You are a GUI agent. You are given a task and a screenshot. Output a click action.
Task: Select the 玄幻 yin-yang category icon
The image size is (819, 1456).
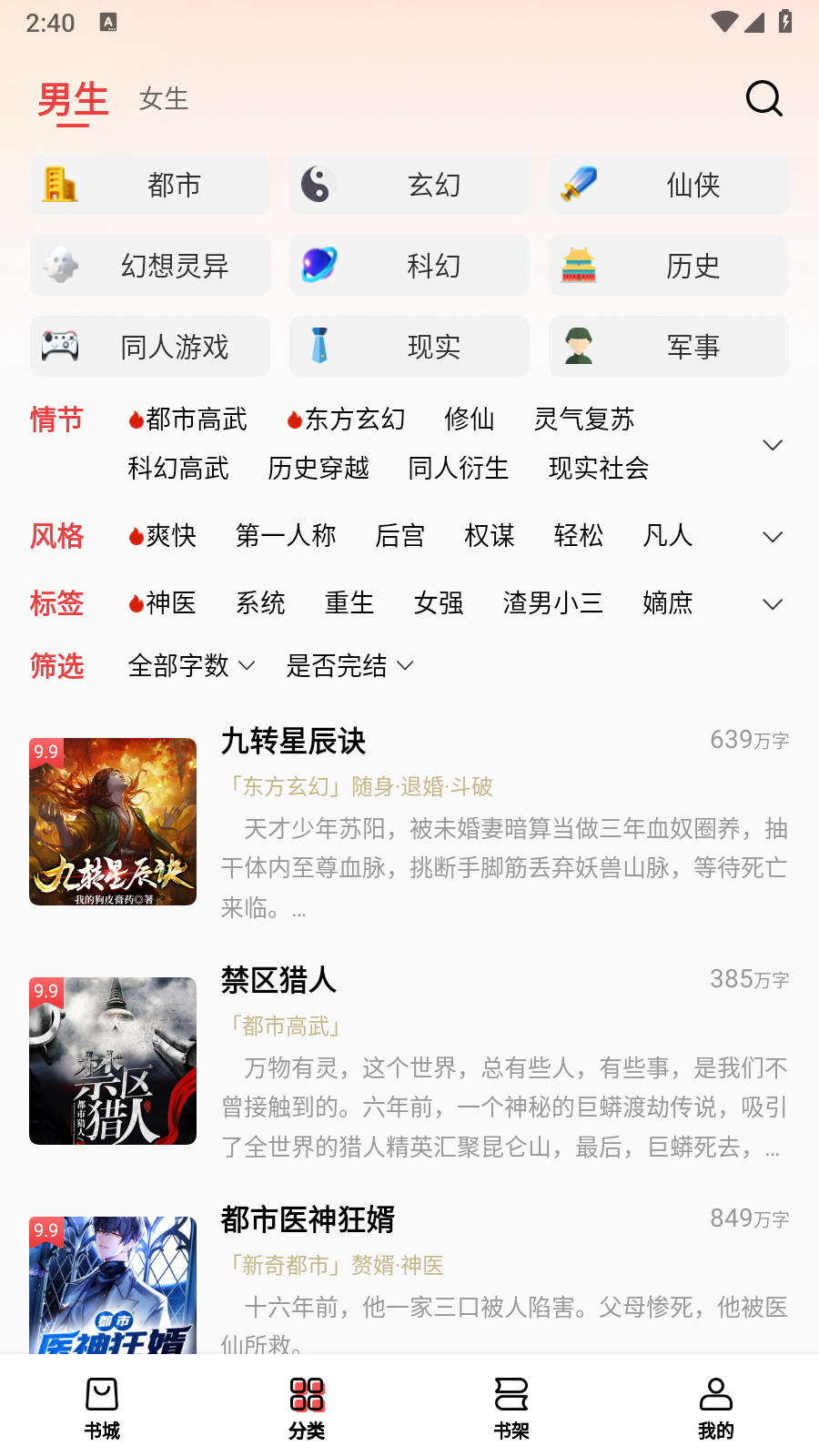pyautogui.click(x=319, y=184)
